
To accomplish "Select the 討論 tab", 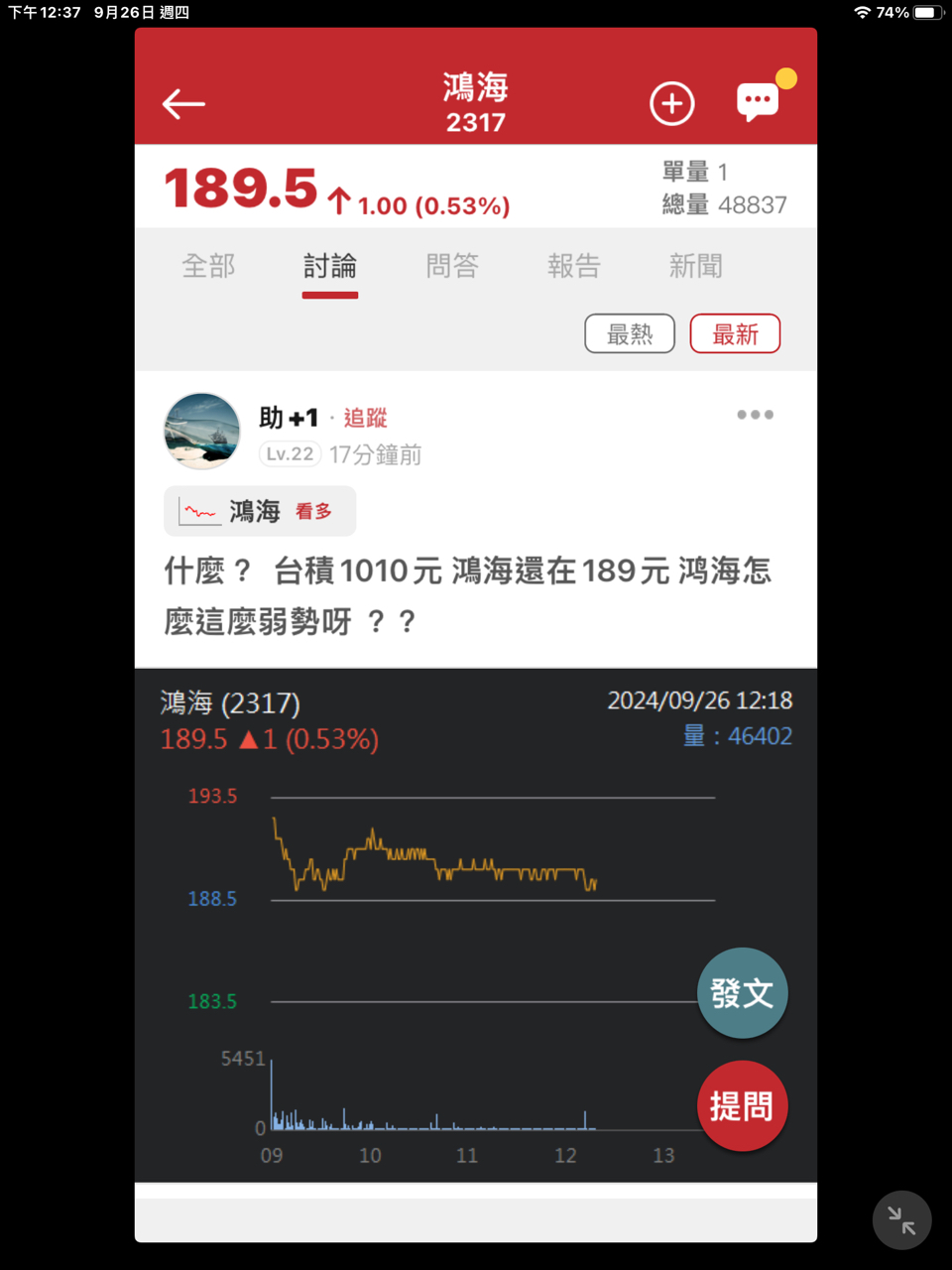I will coord(330,266).
